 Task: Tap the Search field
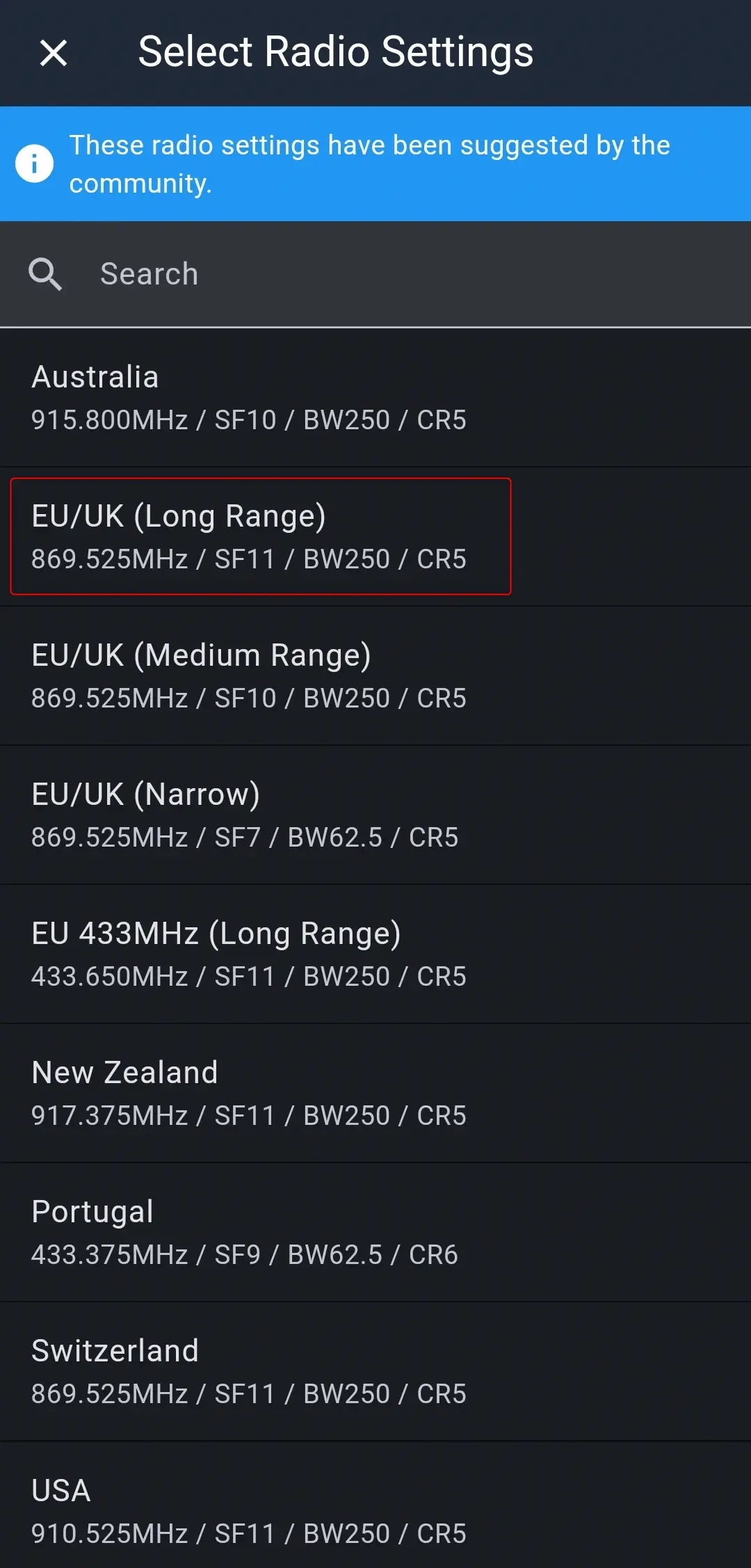coord(375,274)
